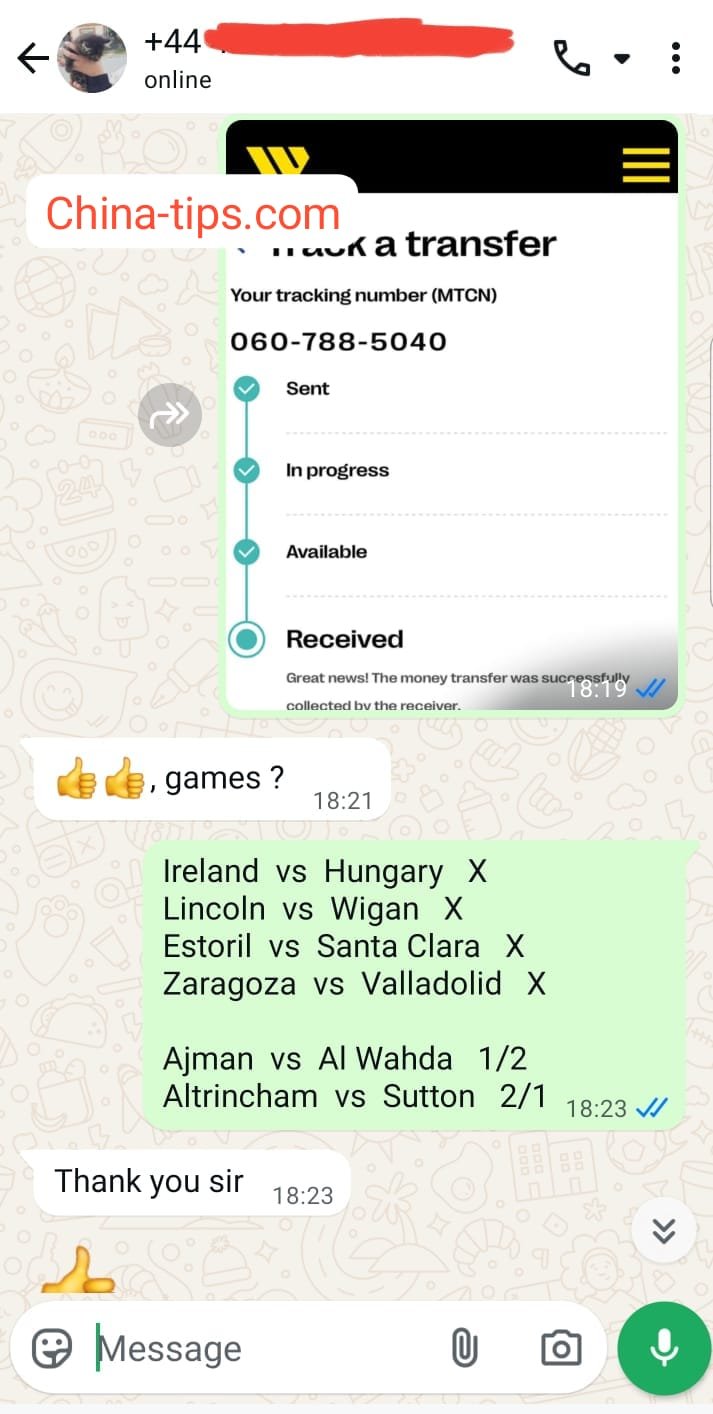
Task: Open the Track a transfer image
Action: coord(452,450)
